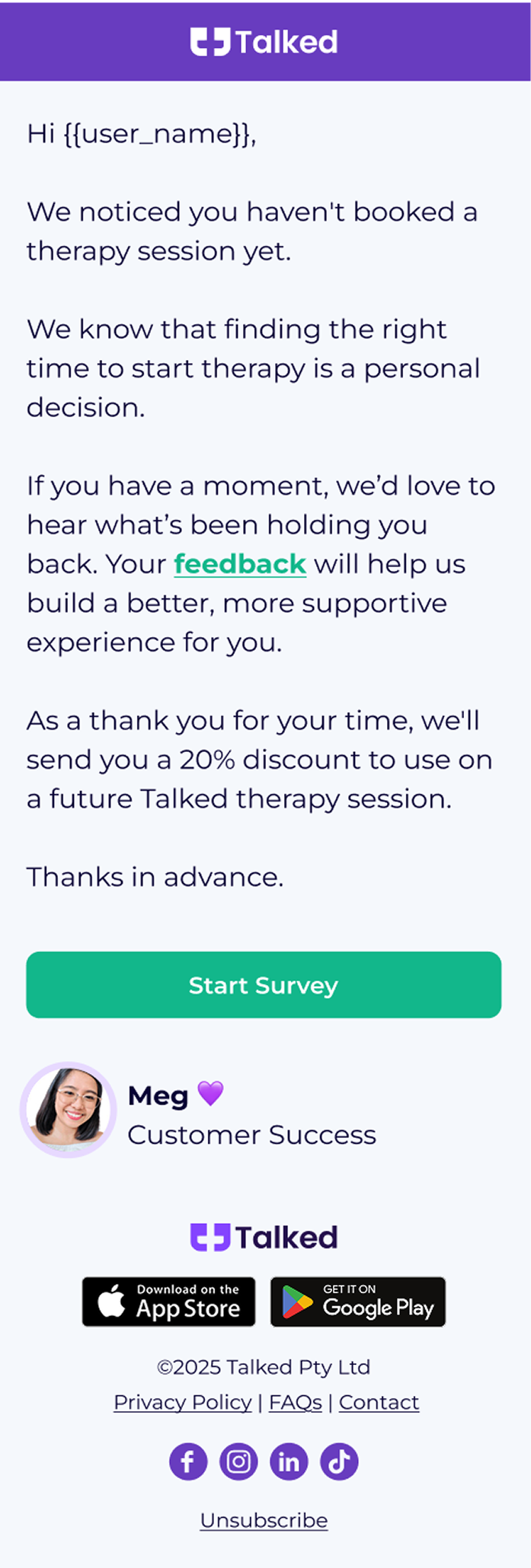Open the green feedback link

pyautogui.click(x=240, y=564)
